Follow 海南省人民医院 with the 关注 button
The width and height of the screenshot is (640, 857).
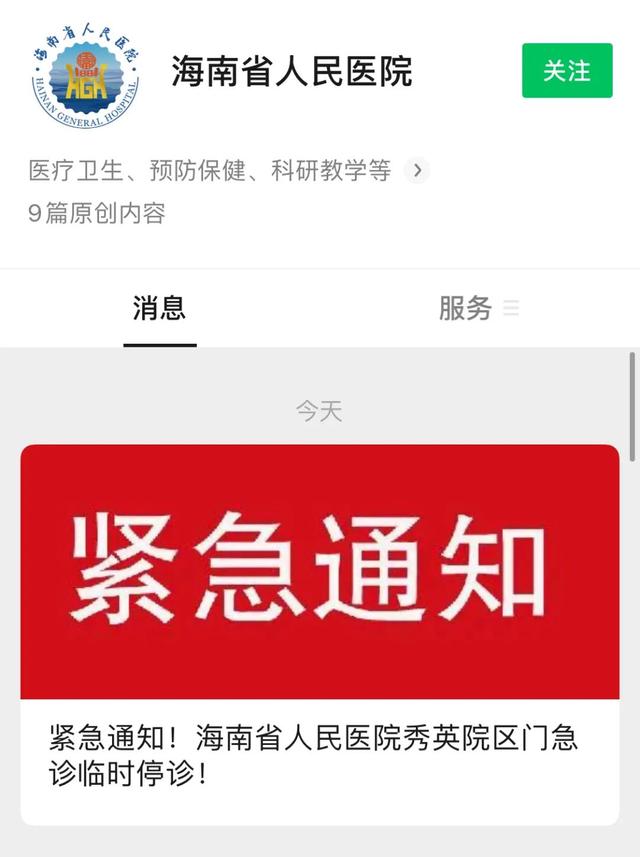[566, 71]
